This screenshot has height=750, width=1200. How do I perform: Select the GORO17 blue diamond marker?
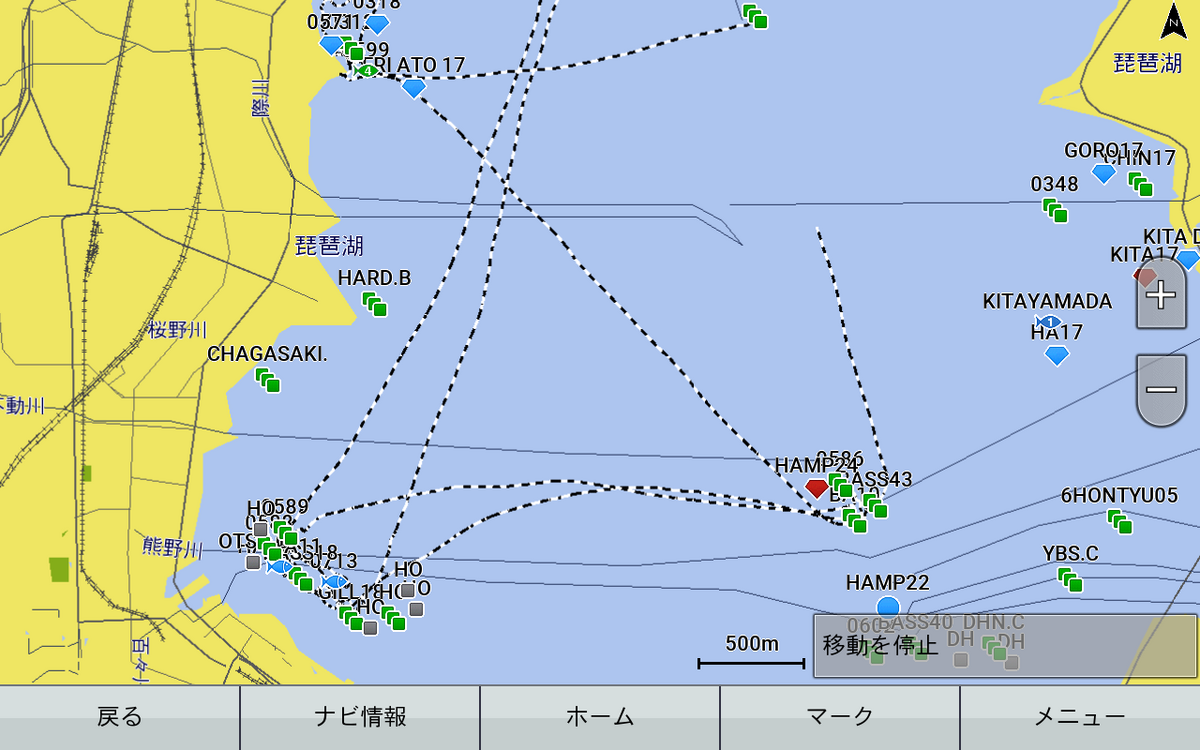pyautogui.click(x=1103, y=173)
